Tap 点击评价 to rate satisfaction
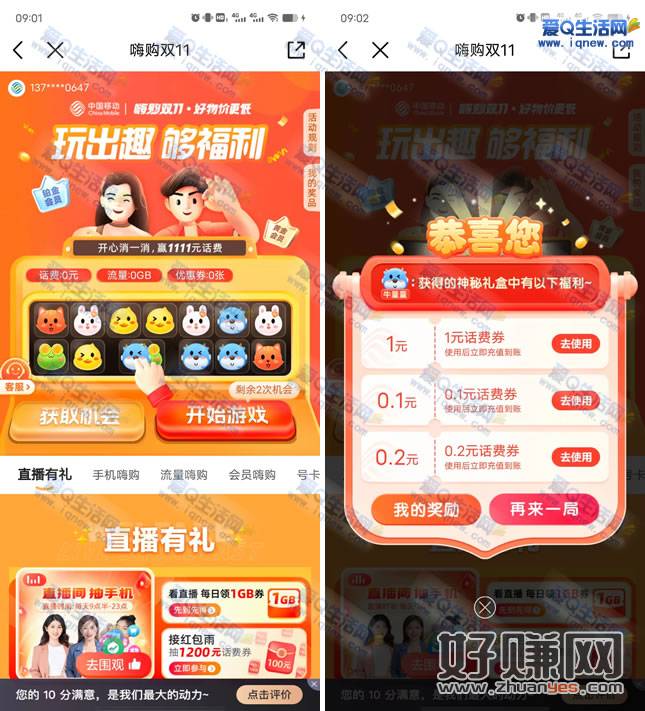This screenshot has height=711, width=645. click(270, 694)
